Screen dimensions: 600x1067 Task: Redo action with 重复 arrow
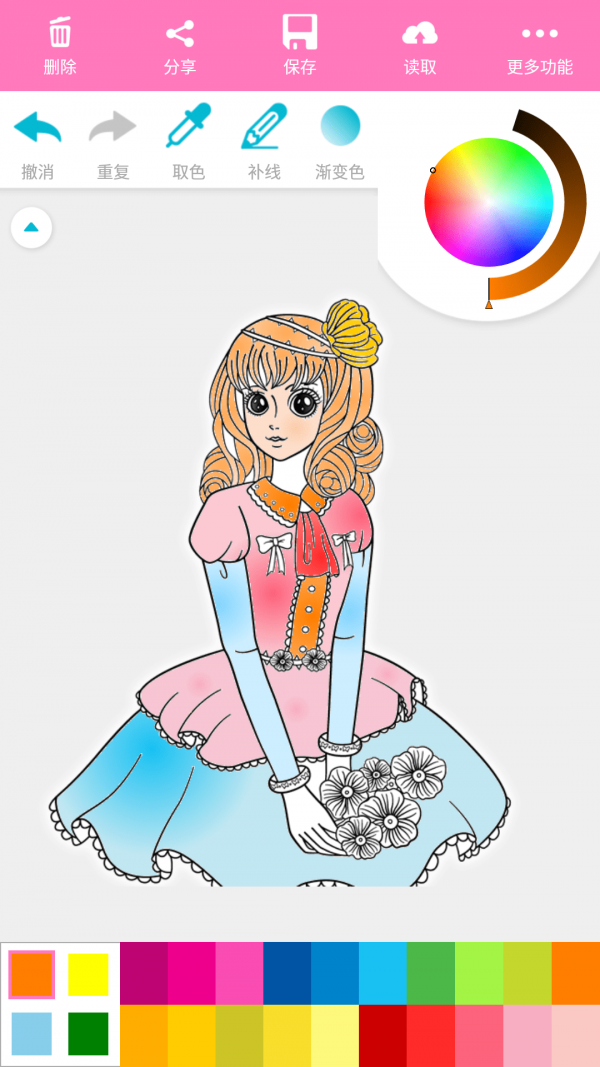pyautogui.click(x=113, y=142)
